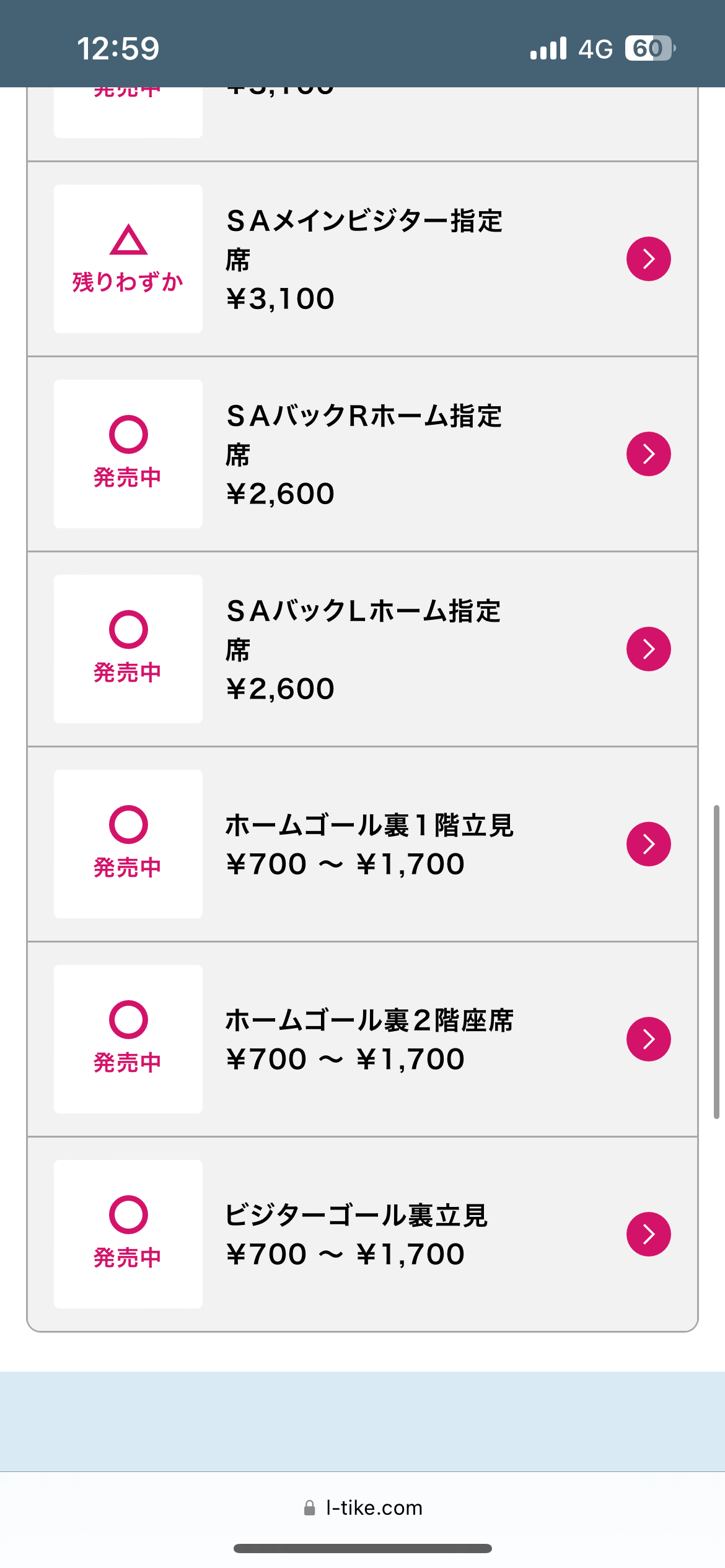The height and width of the screenshot is (1568, 725).
Task: Open ホームゴール裏1階立見 ticket option
Action: pyautogui.click(x=648, y=844)
